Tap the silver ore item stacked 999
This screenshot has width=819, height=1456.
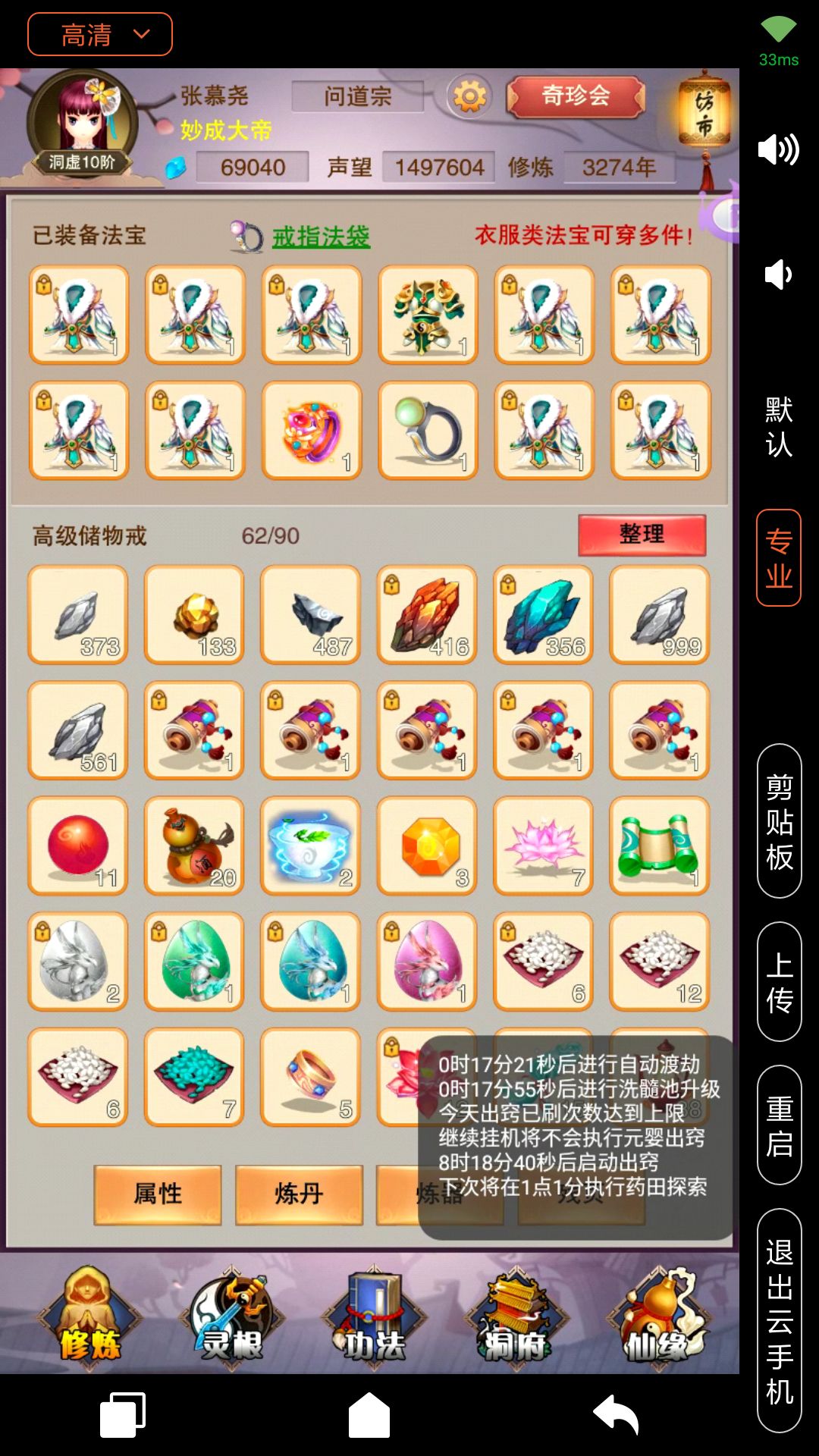(x=659, y=614)
